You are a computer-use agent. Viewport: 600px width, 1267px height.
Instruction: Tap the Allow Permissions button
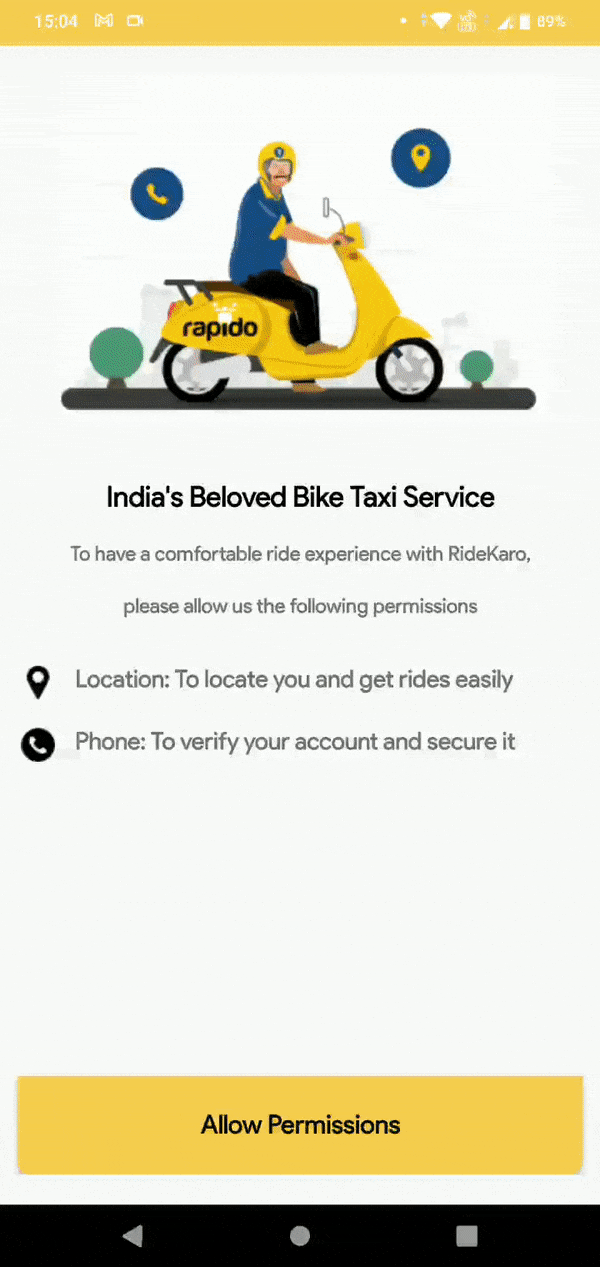point(300,1125)
